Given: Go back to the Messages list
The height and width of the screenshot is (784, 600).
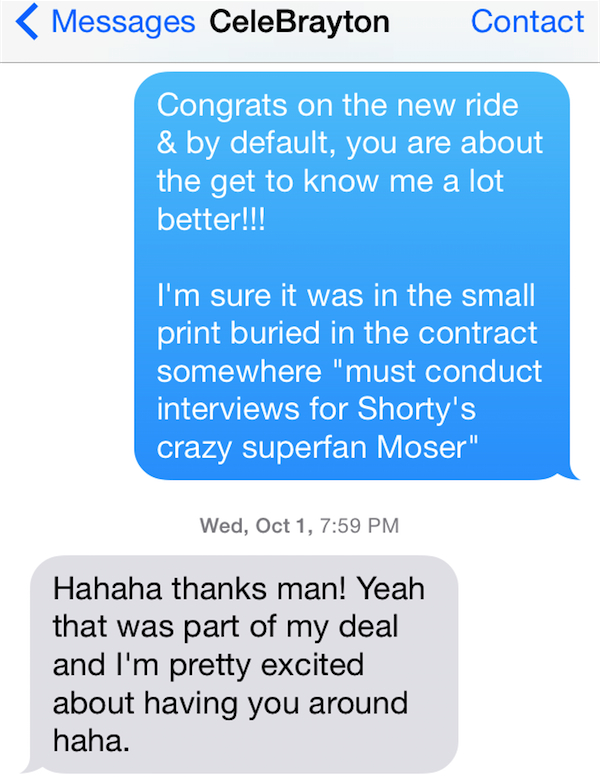Looking at the screenshot, I should point(105,22).
